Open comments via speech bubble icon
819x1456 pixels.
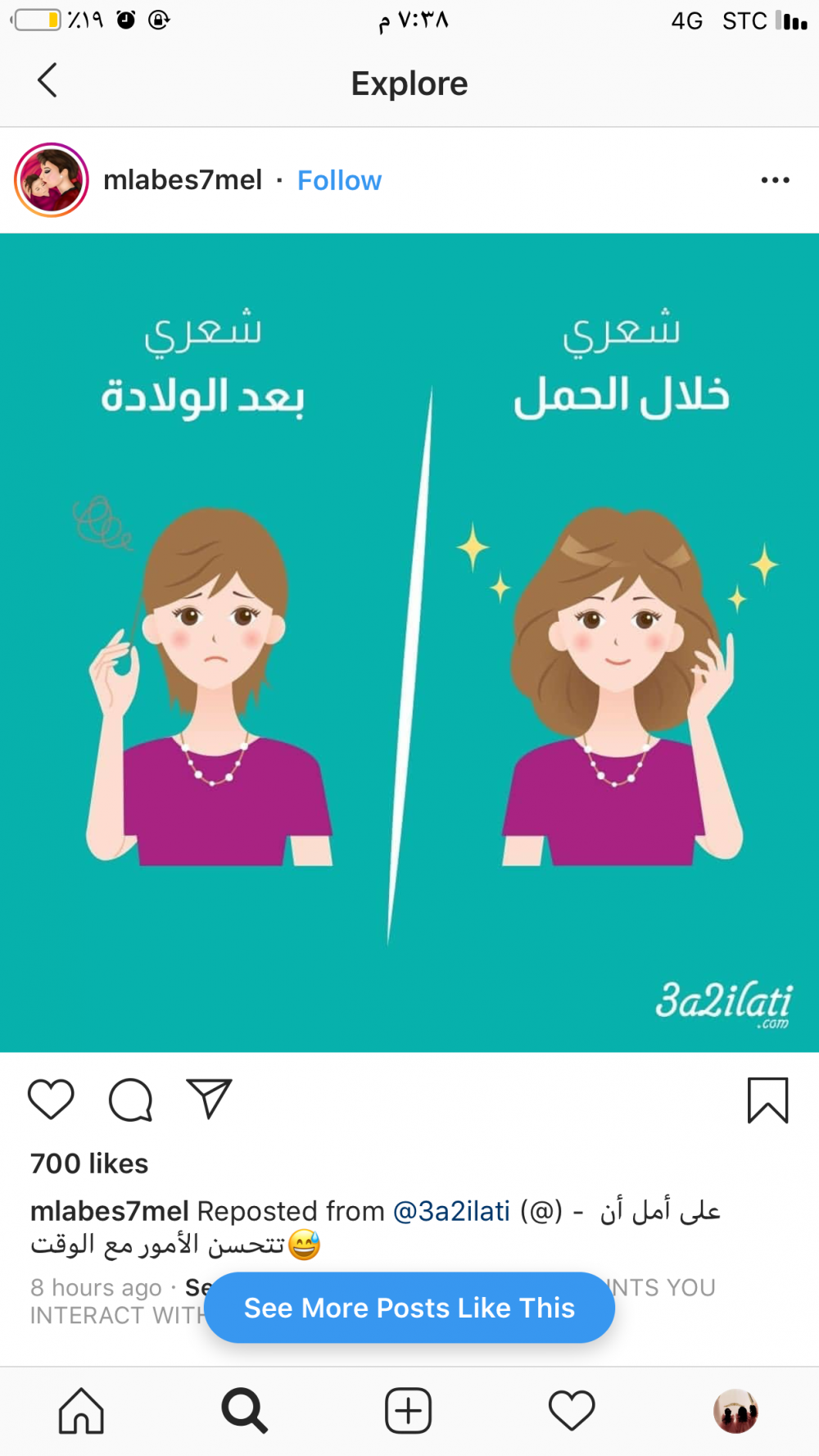point(131,1099)
